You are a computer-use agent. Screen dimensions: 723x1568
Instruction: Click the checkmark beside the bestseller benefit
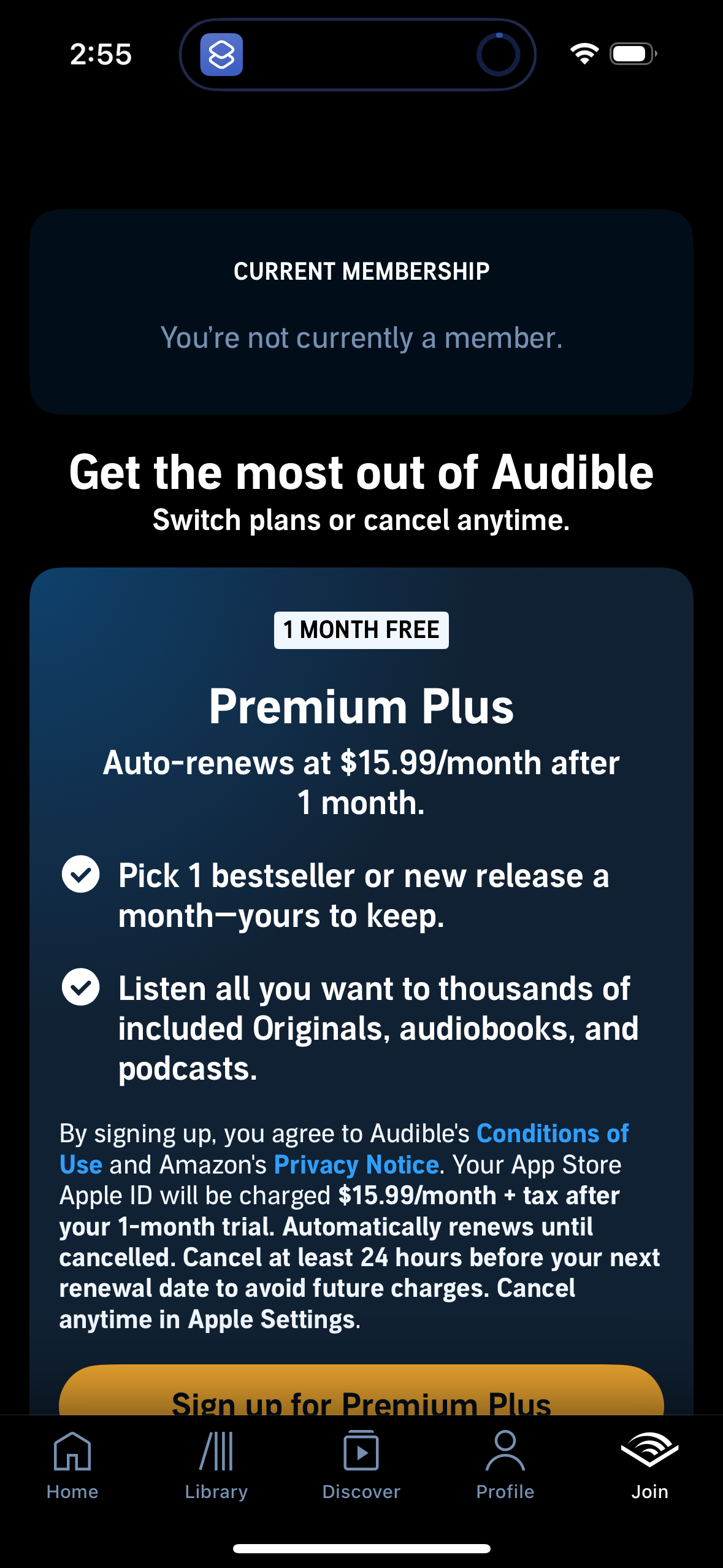coord(81,875)
